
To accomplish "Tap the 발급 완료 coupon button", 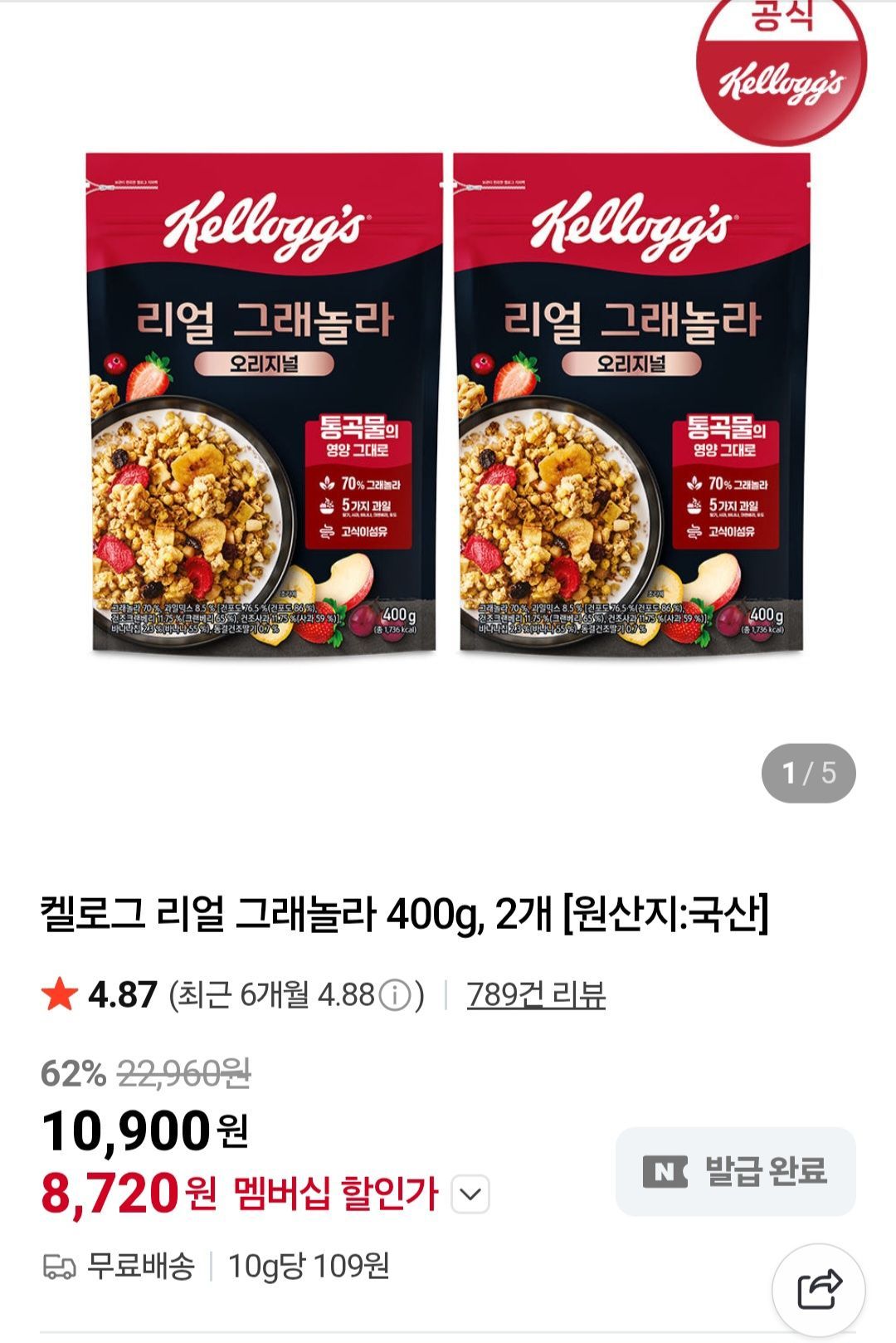I will coord(735,1171).
